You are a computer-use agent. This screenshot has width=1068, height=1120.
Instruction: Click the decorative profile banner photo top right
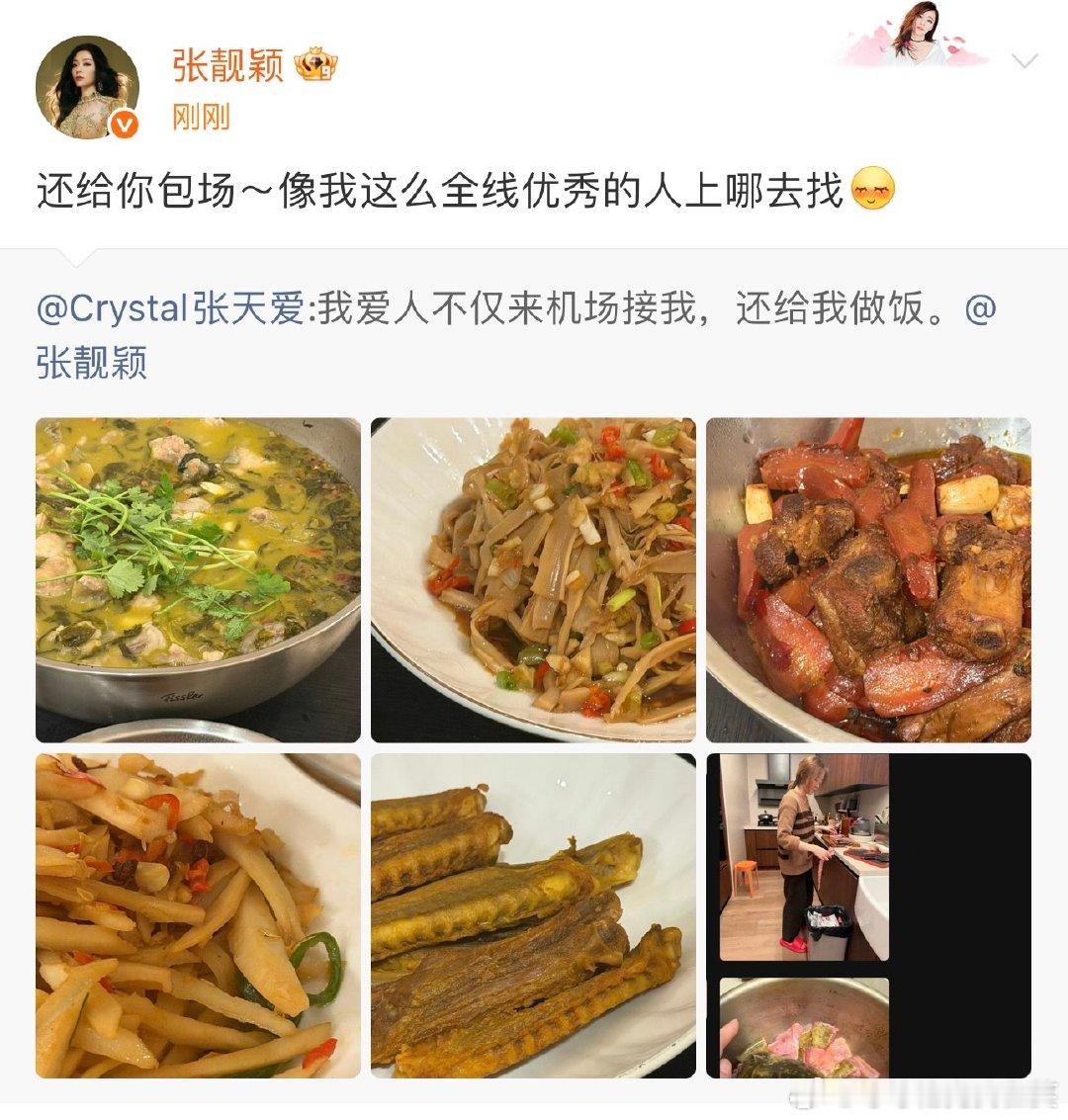pos(920,35)
